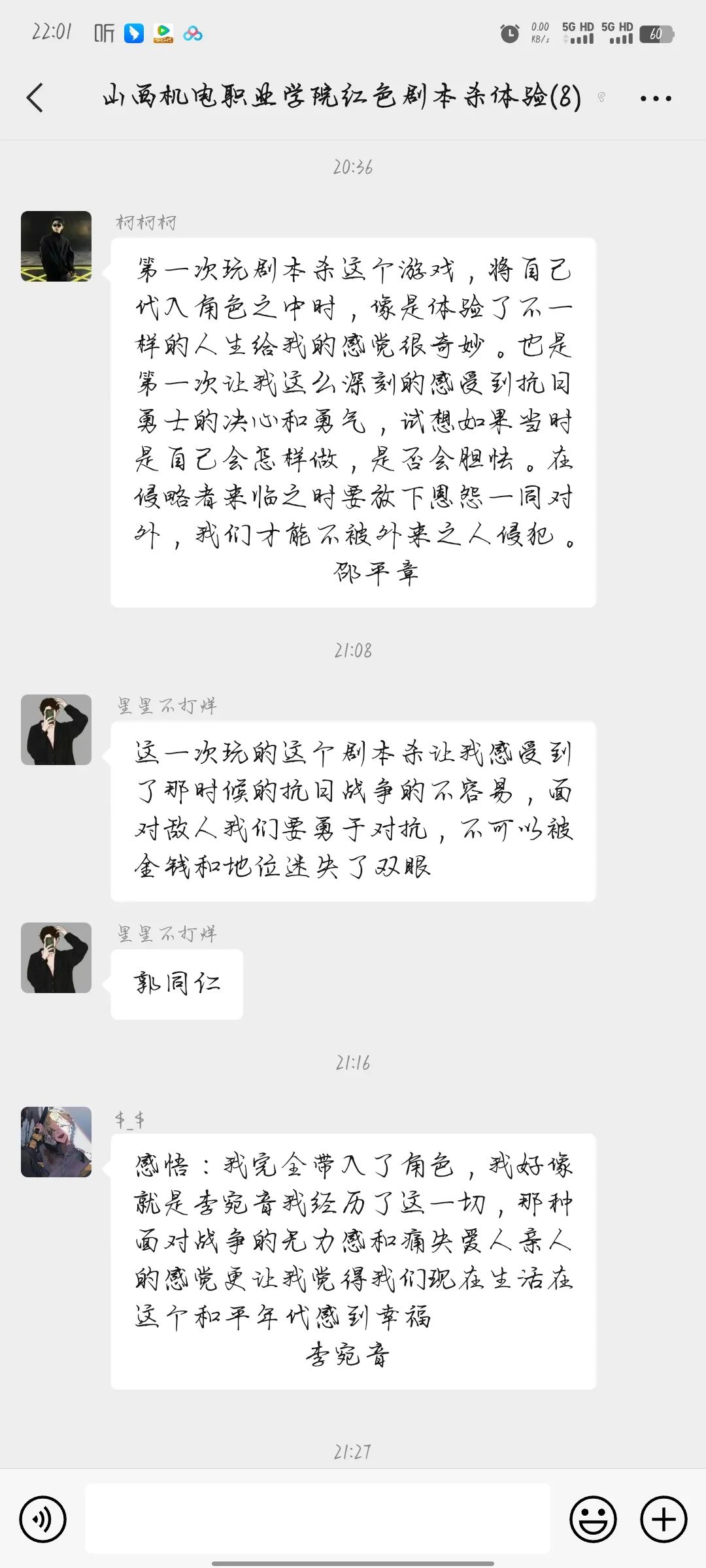The height and width of the screenshot is (1568, 706).
Task: Open the three-dot chat info menu
Action: pyautogui.click(x=655, y=99)
